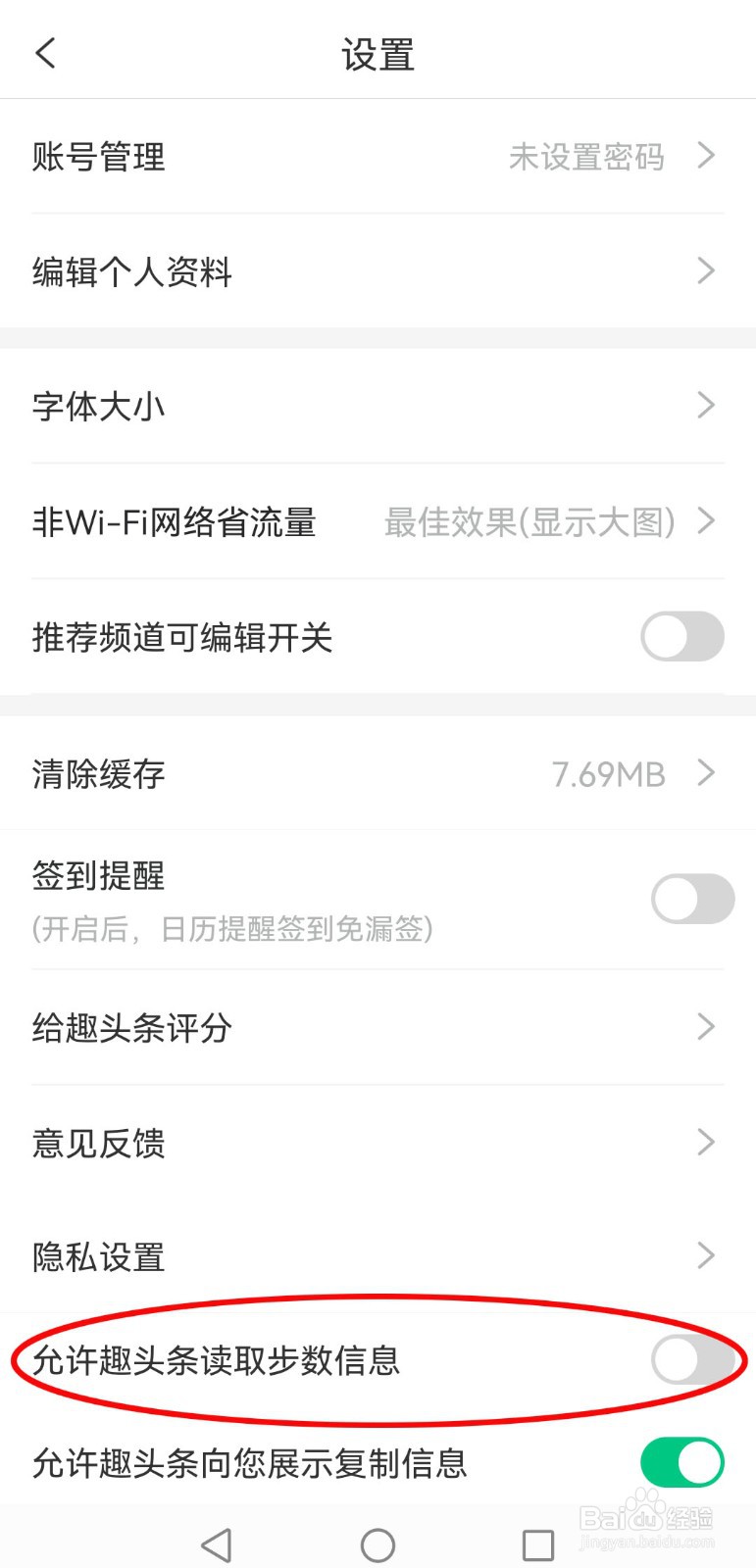Open 字体大小 via its right chevron

tap(705, 404)
